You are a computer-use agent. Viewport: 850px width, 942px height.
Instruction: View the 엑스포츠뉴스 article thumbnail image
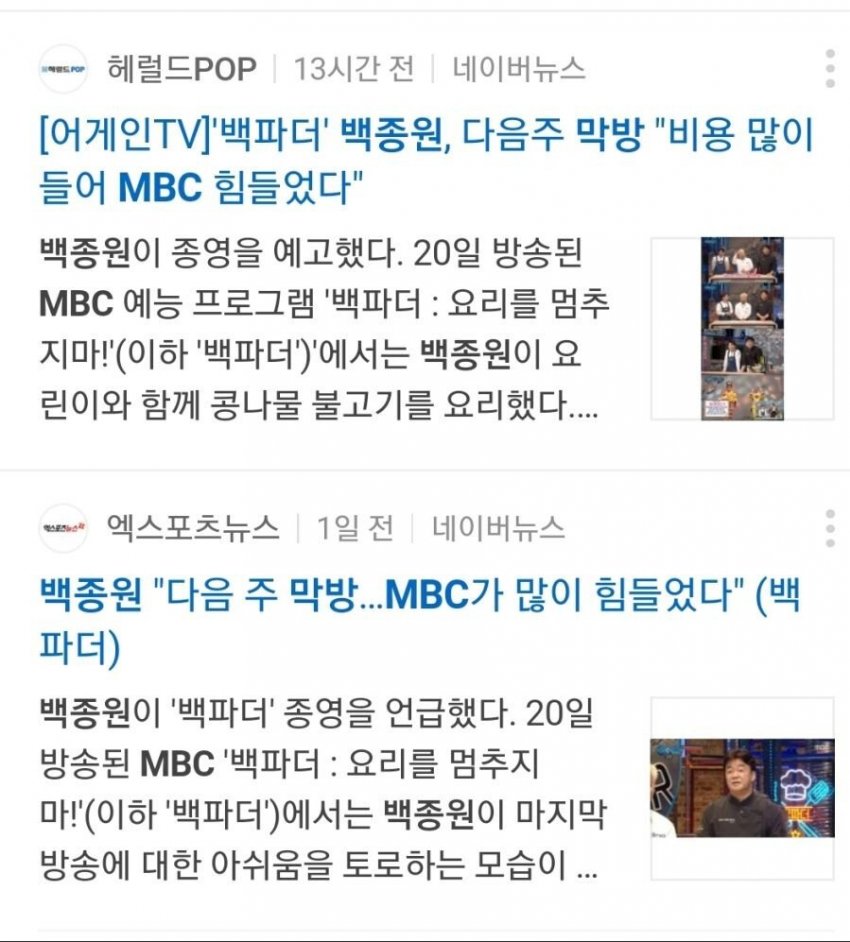[742, 788]
